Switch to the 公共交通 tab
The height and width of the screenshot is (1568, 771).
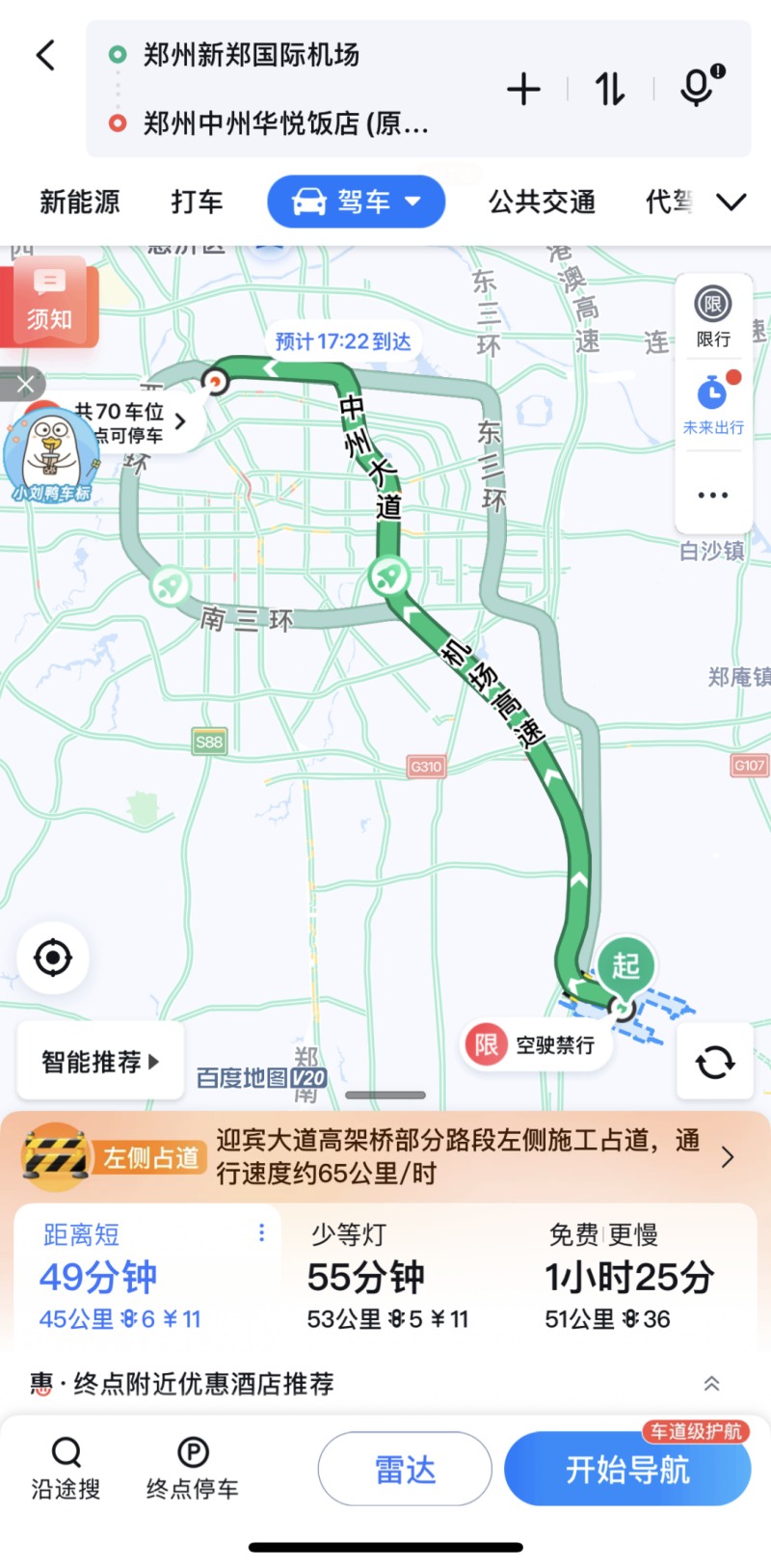point(541,203)
